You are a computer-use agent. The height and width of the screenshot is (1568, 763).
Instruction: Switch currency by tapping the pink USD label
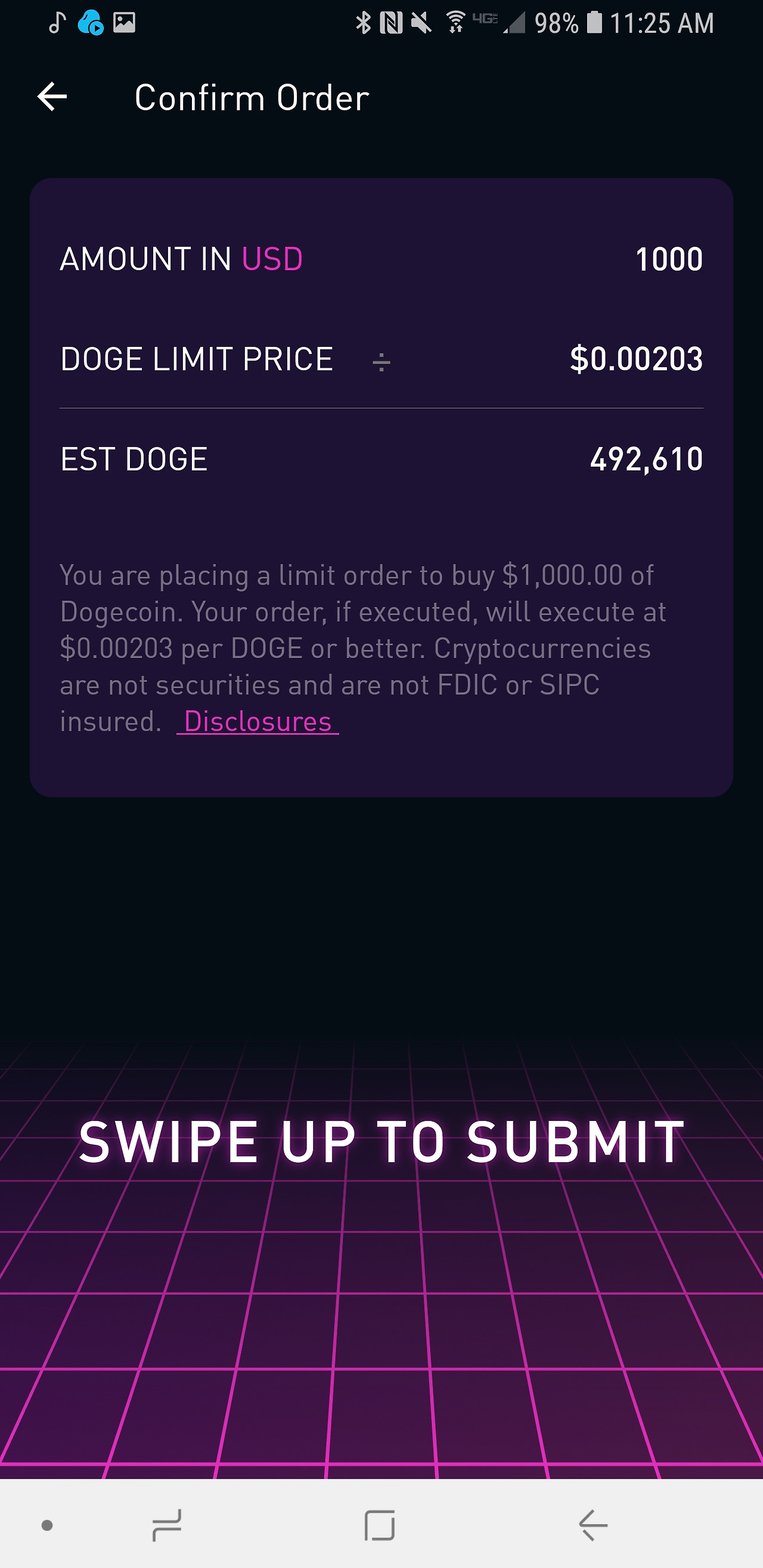(272, 260)
